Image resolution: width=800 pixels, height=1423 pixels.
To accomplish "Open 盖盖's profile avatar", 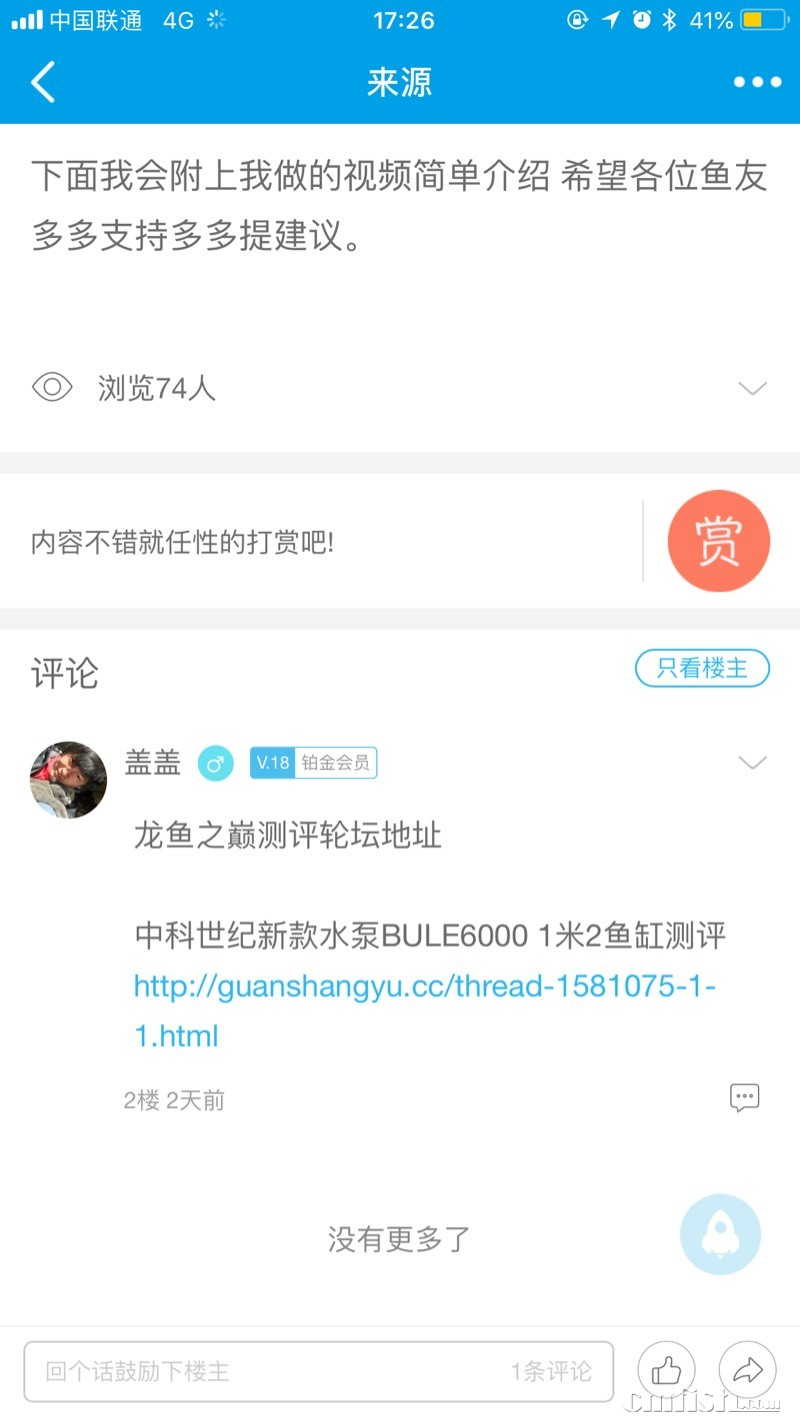I will [68, 779].
